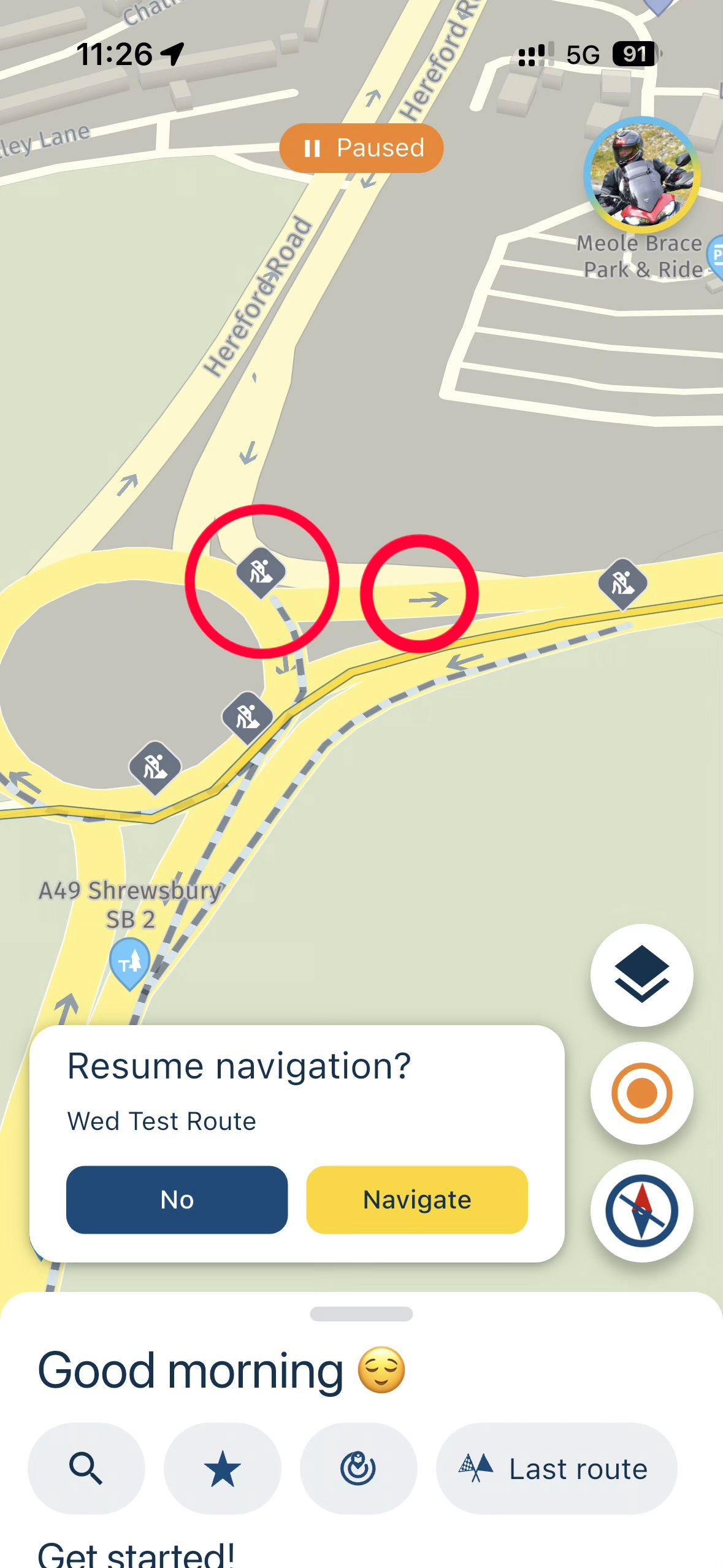The width and height of the screenshot is (723, 1568).
Task: Open the map layers button
Action: click(x=641, y=975)
